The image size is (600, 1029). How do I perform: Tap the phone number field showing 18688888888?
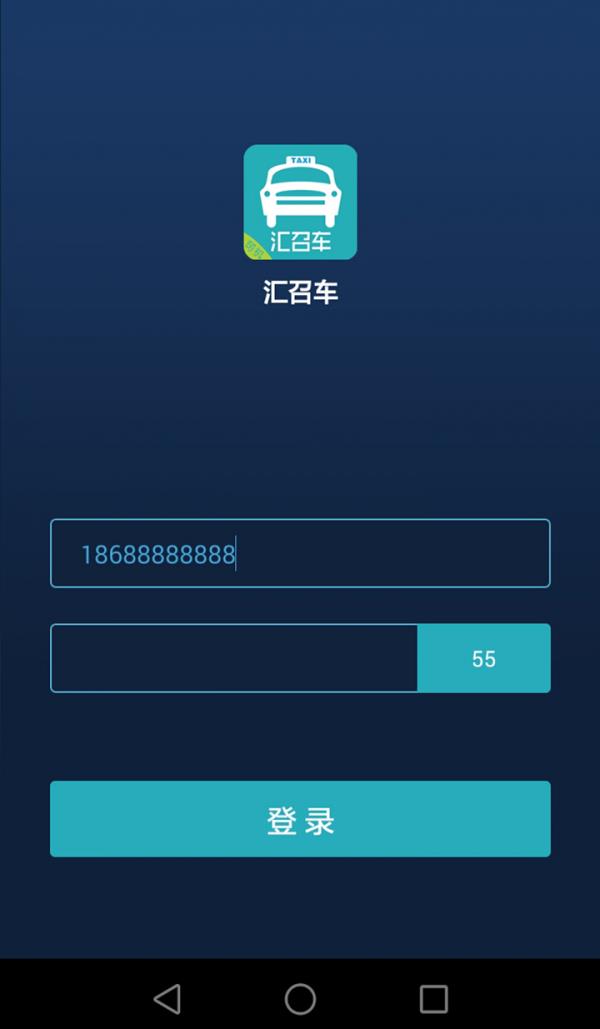click(x=300, y=553)
